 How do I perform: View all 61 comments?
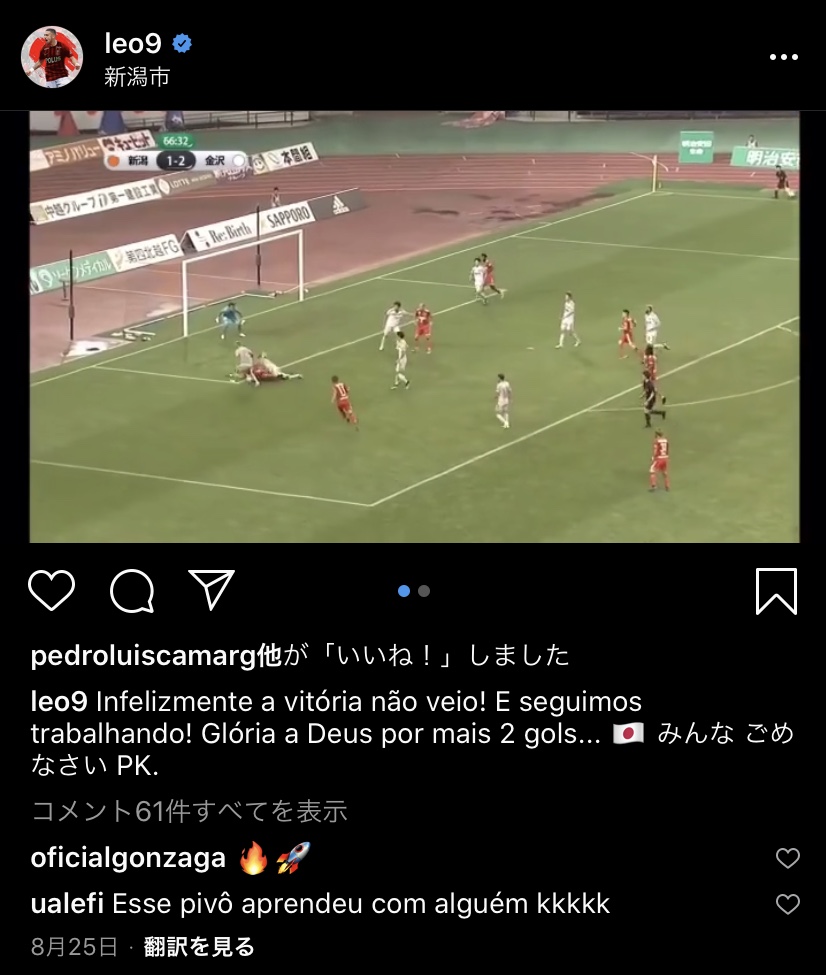[189, 811]
